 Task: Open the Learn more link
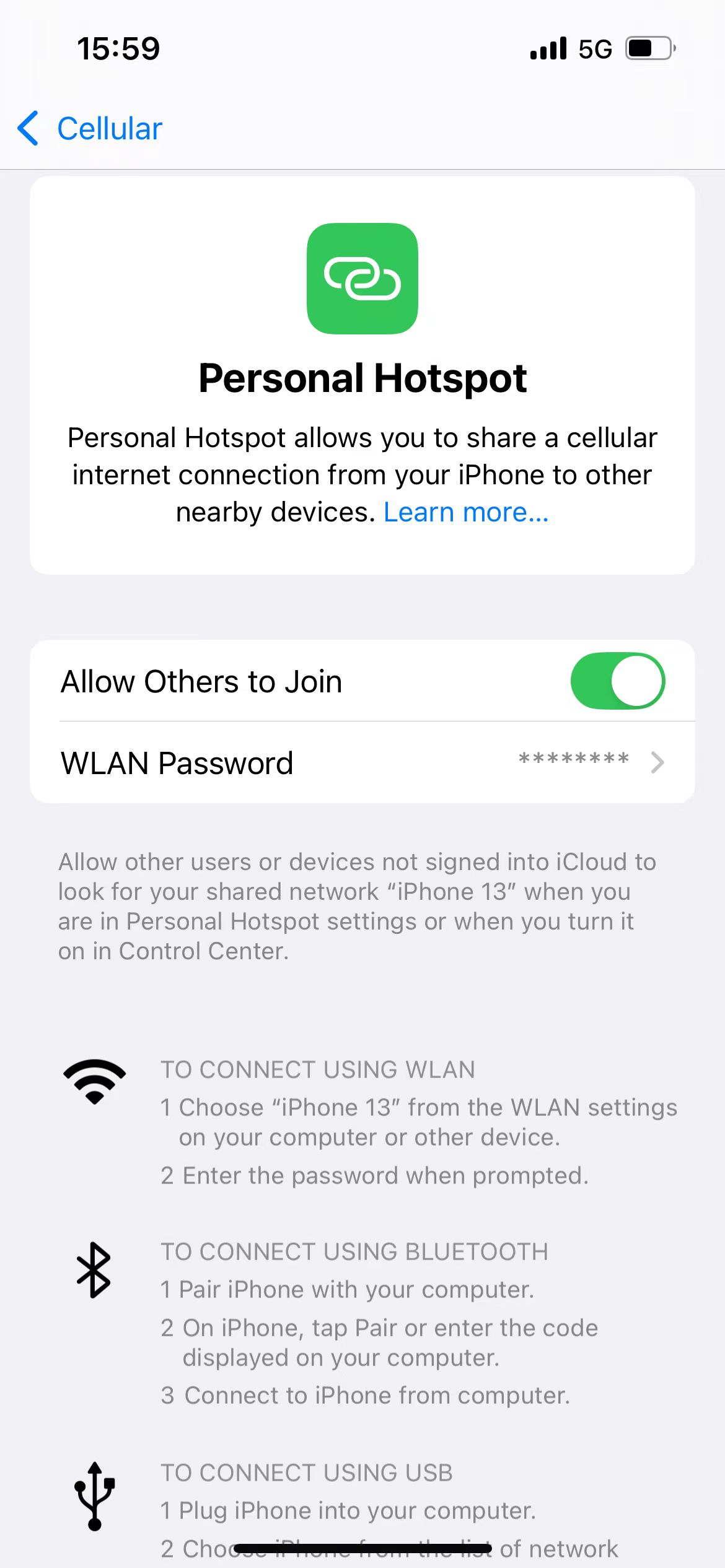point(466,513)
